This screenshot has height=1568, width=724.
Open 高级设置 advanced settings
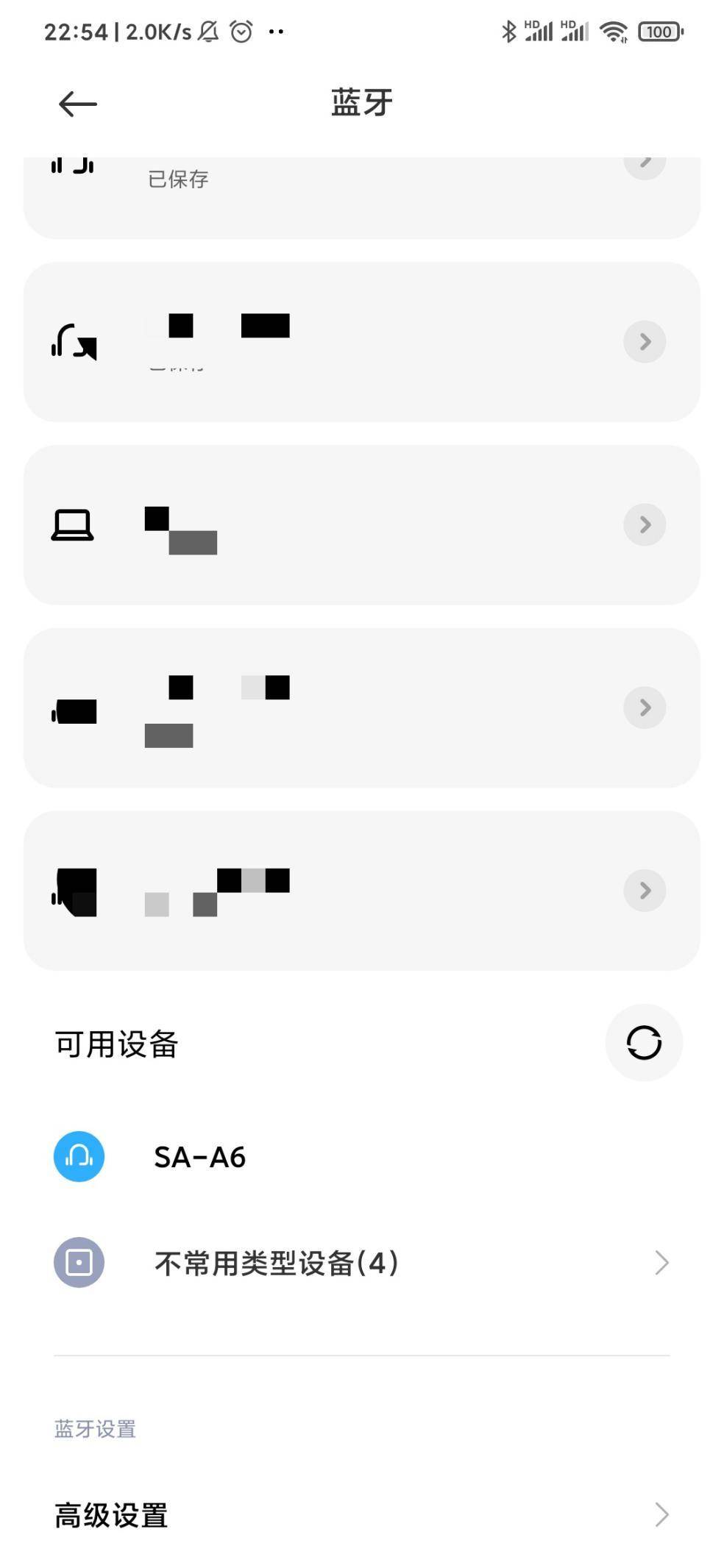coord(112,1515)
